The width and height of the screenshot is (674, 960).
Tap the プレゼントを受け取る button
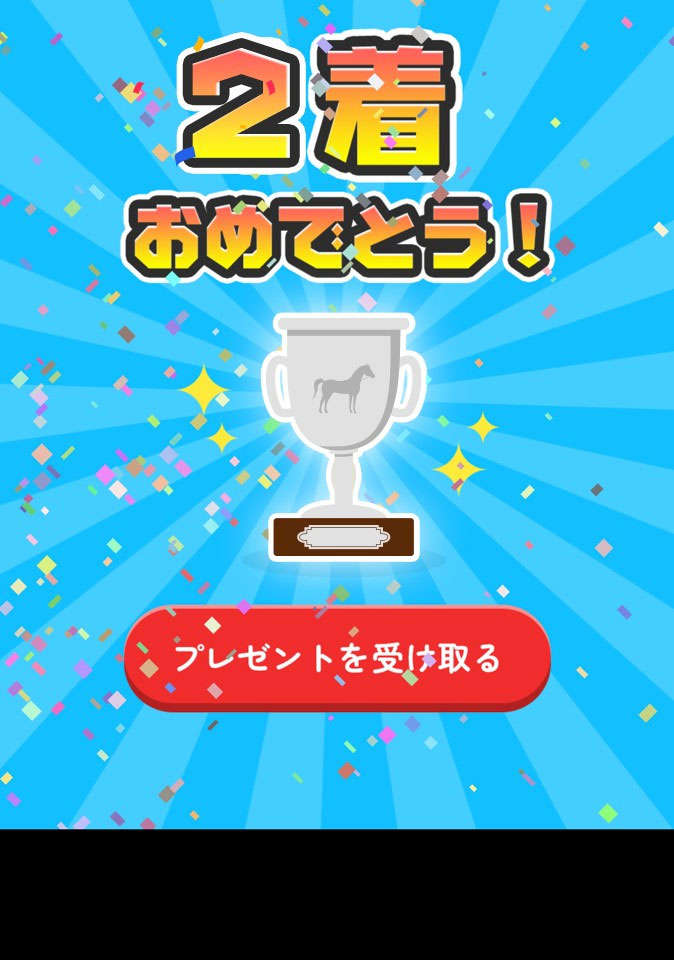pos(337,658)
